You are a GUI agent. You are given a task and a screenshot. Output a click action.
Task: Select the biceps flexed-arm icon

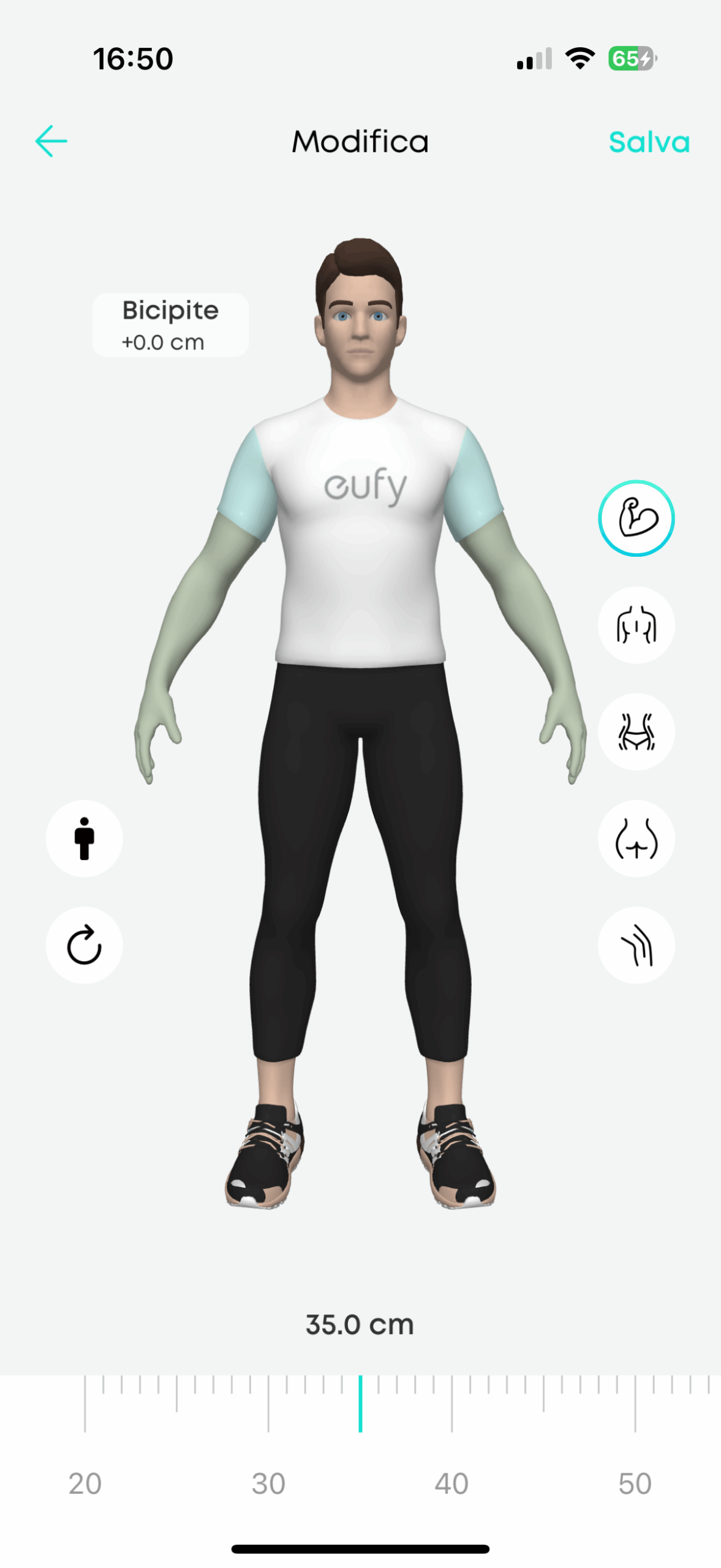[636, 519]
